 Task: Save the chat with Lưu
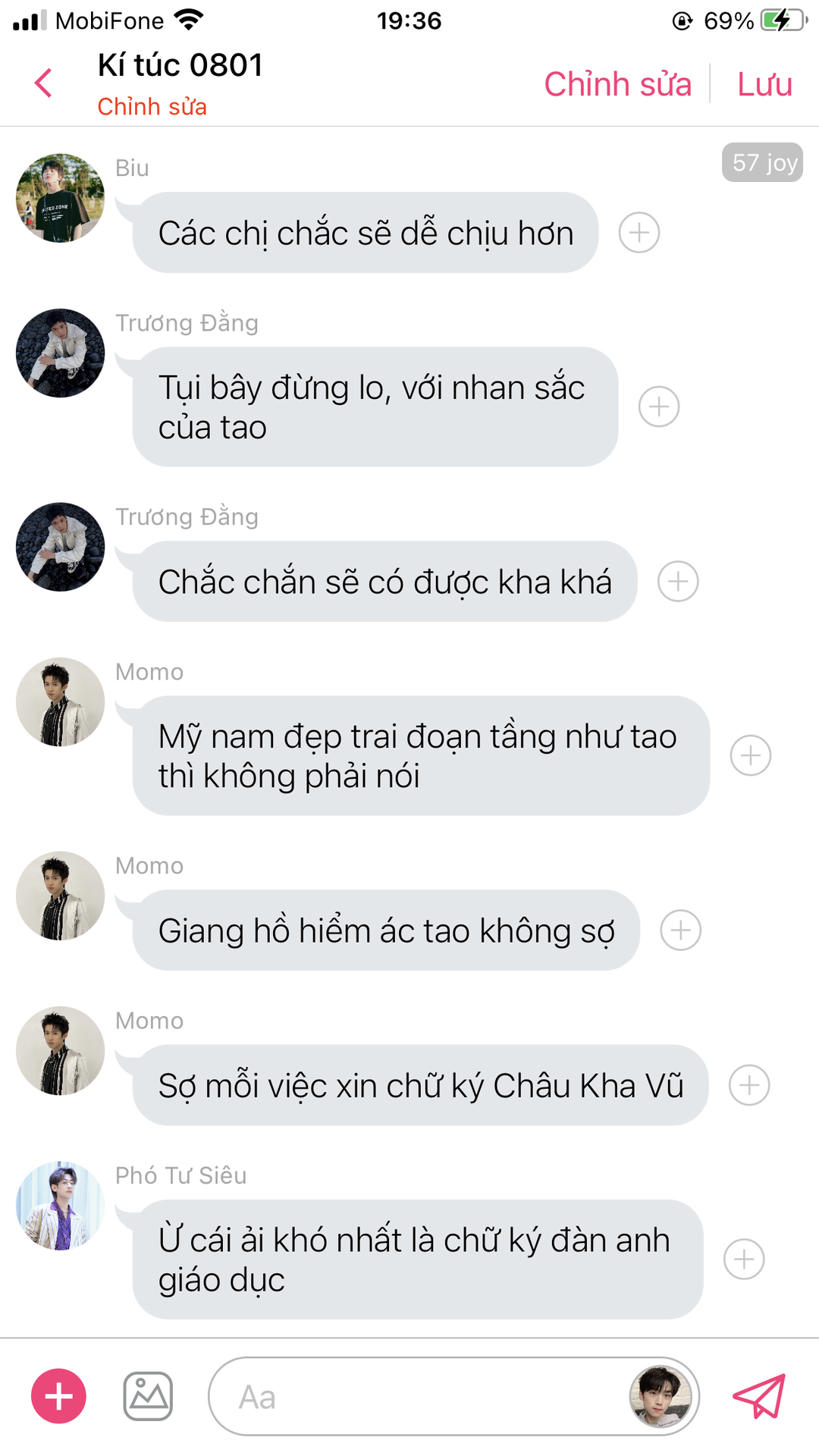pos(764,84)
